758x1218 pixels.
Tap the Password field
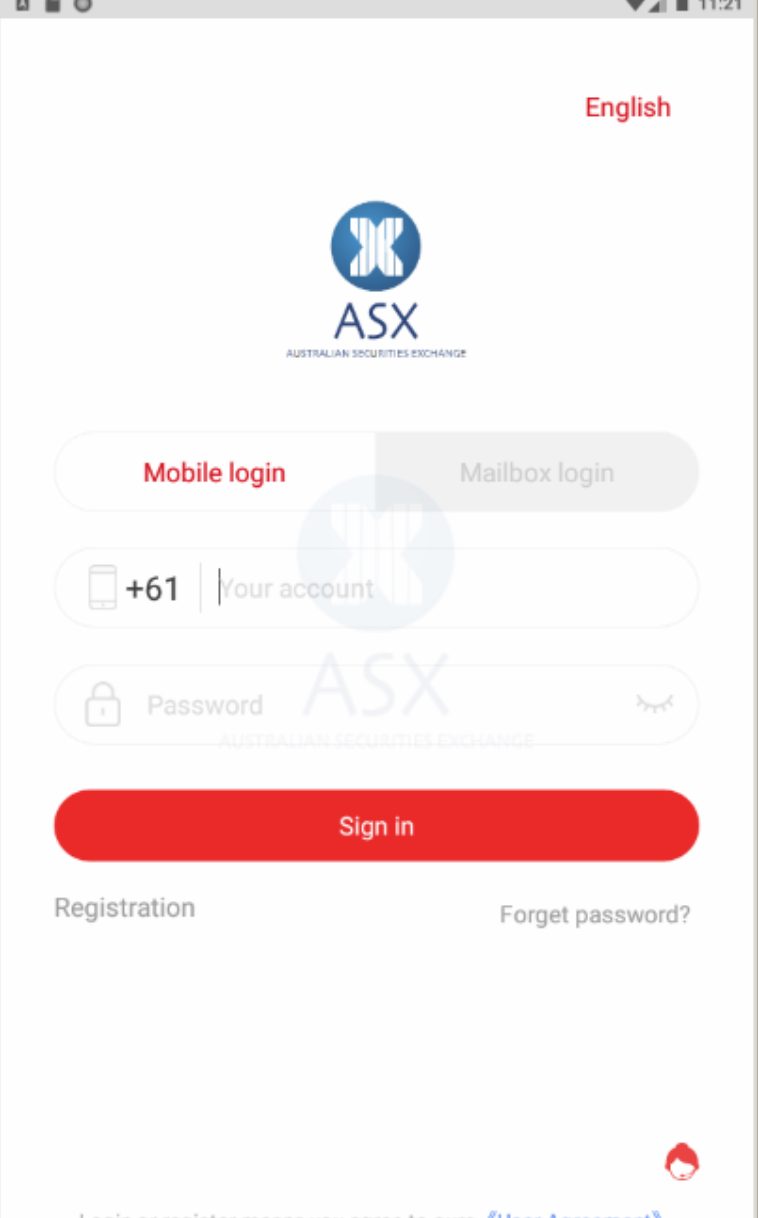pyautogui.click(x=380, y=705)
